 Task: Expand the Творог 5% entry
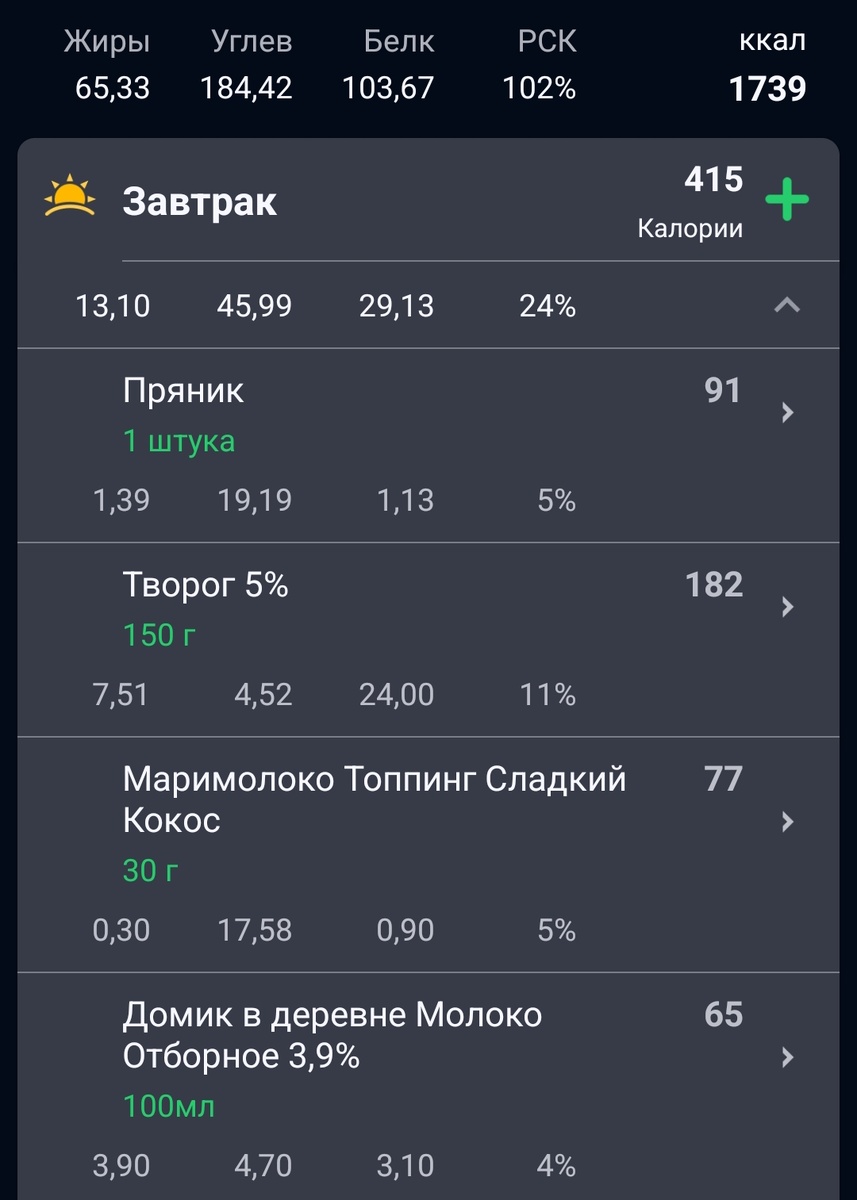[204, 585]
